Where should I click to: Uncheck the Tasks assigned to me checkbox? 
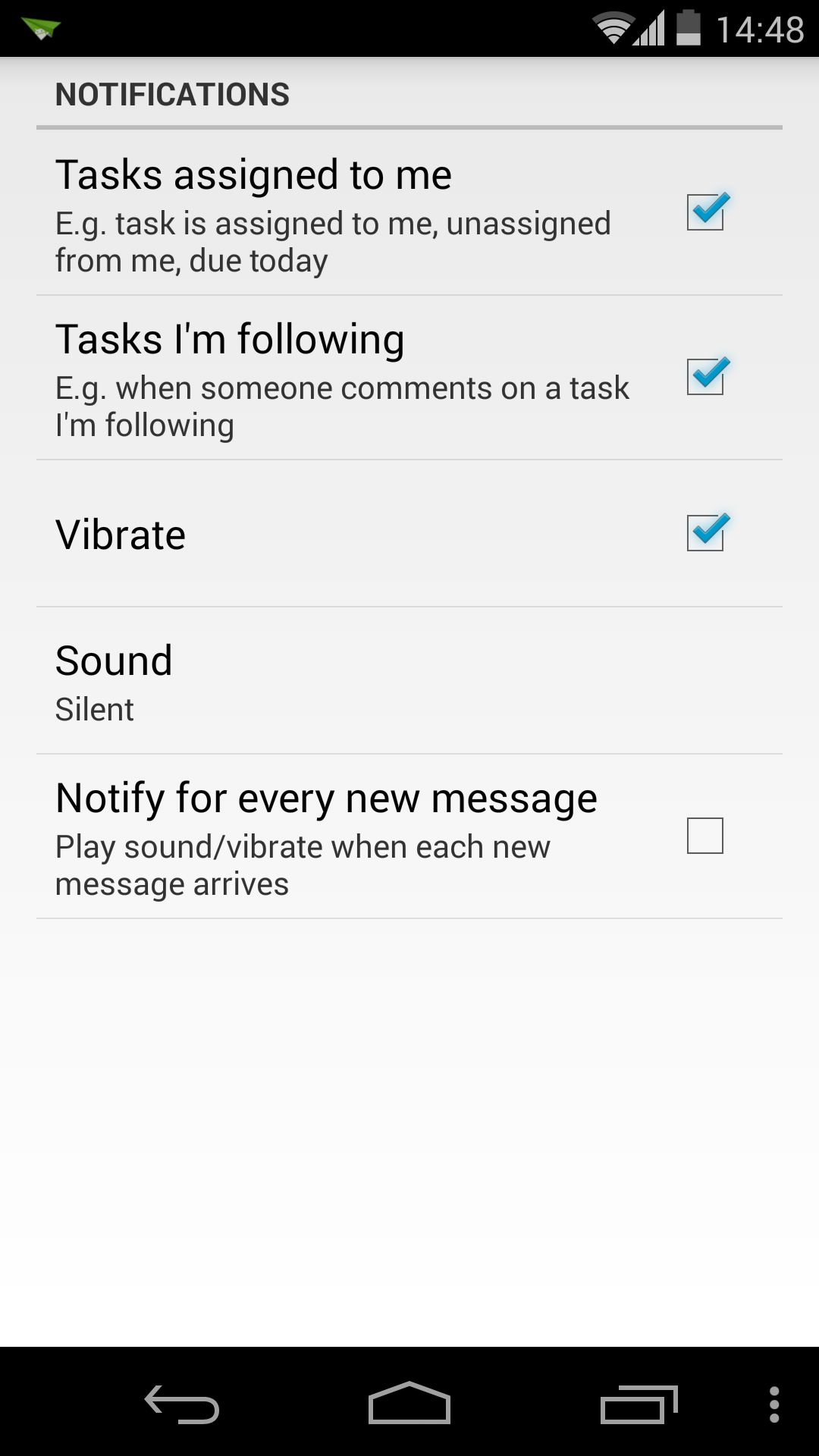click(x=706, y=212)
